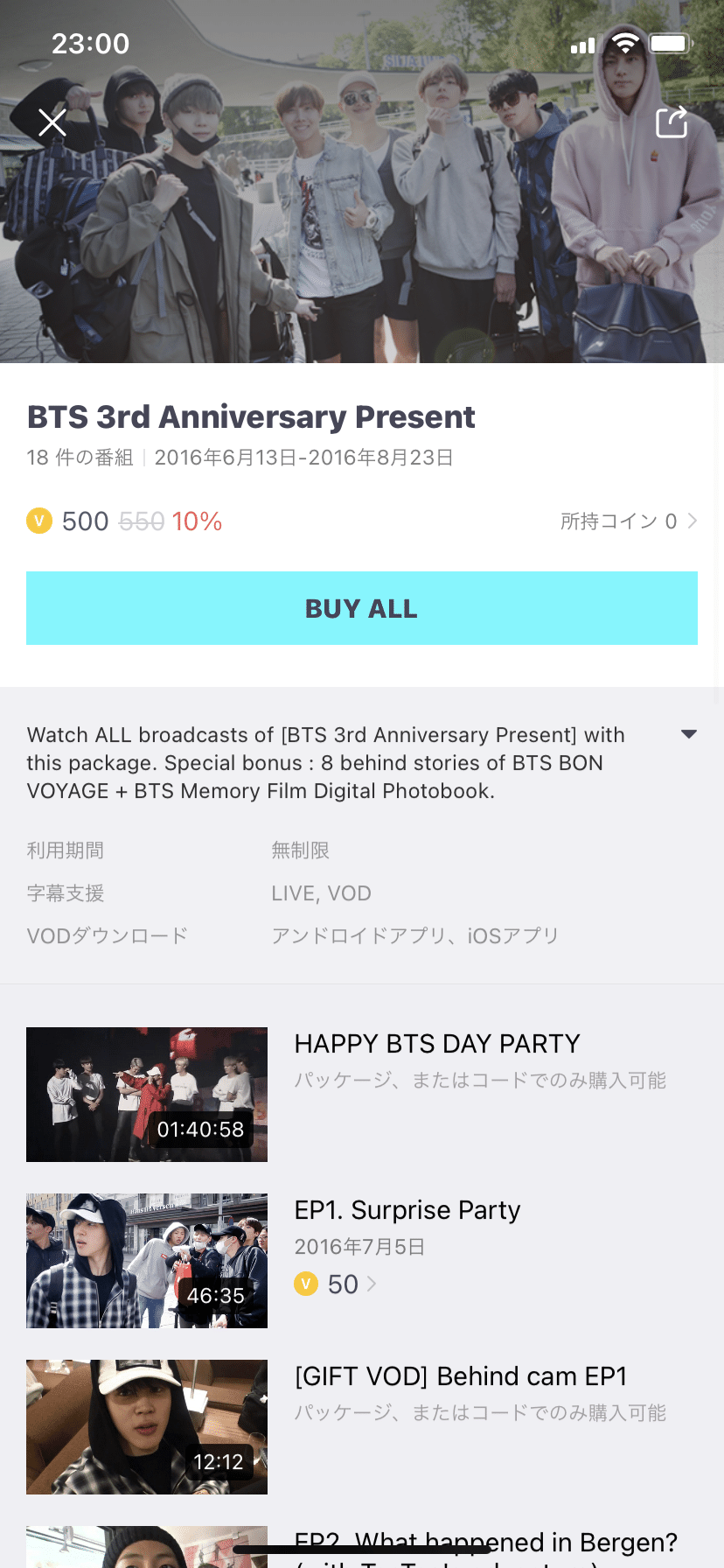Viewport: 724px width, 1568px height.
Task: Play the EP1. Surprise Party video thumbnail
Action: pos(146,1261)
